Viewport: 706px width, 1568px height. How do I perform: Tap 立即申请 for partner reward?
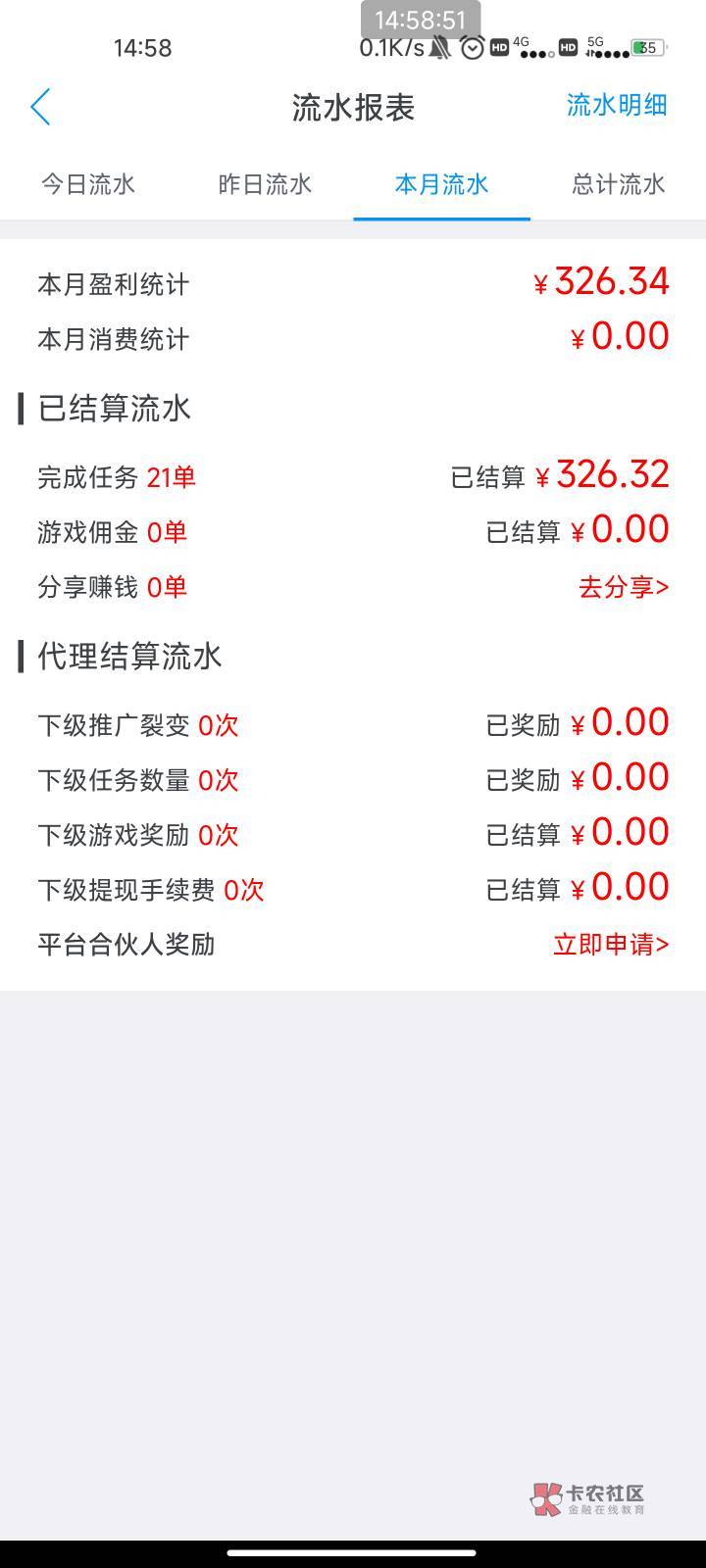coord(611,945)
